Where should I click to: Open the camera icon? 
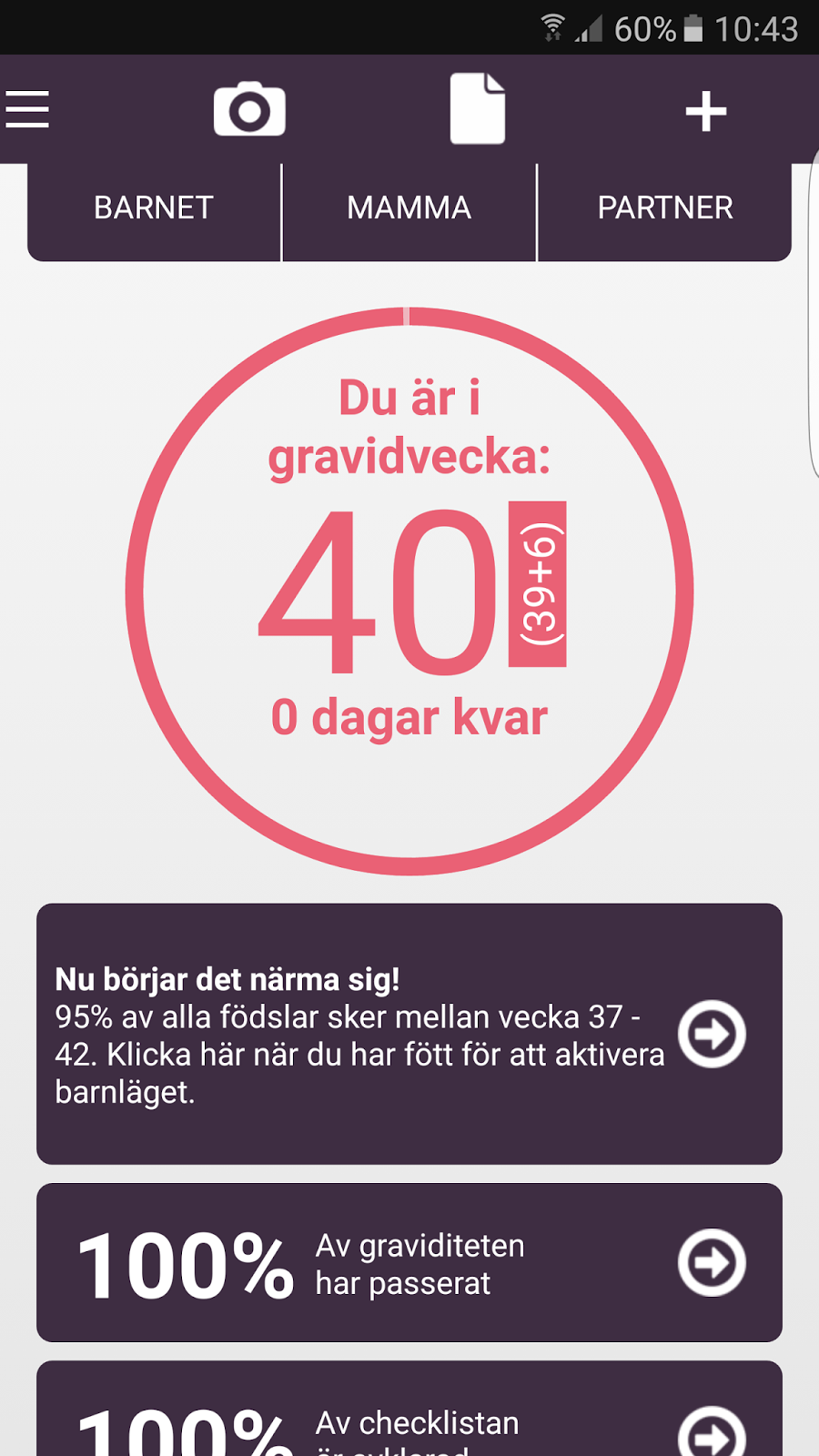pos(249,110)
